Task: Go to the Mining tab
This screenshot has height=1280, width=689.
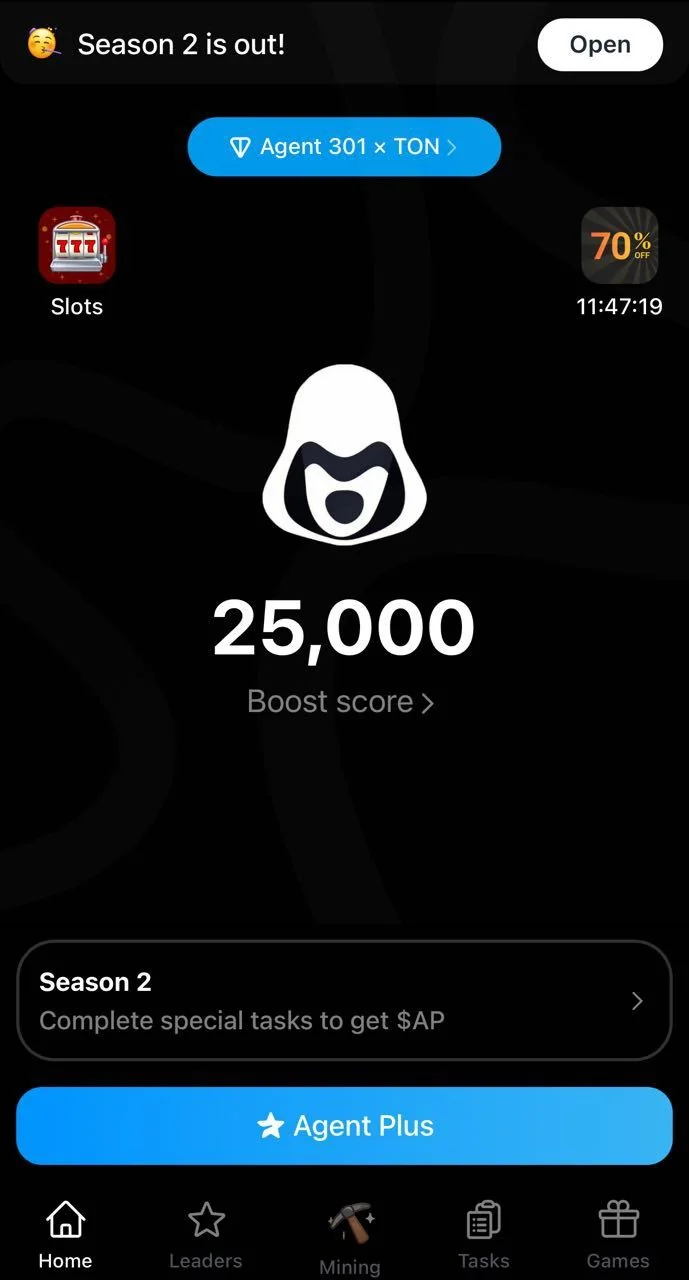Action: (x=350, y=1238)
